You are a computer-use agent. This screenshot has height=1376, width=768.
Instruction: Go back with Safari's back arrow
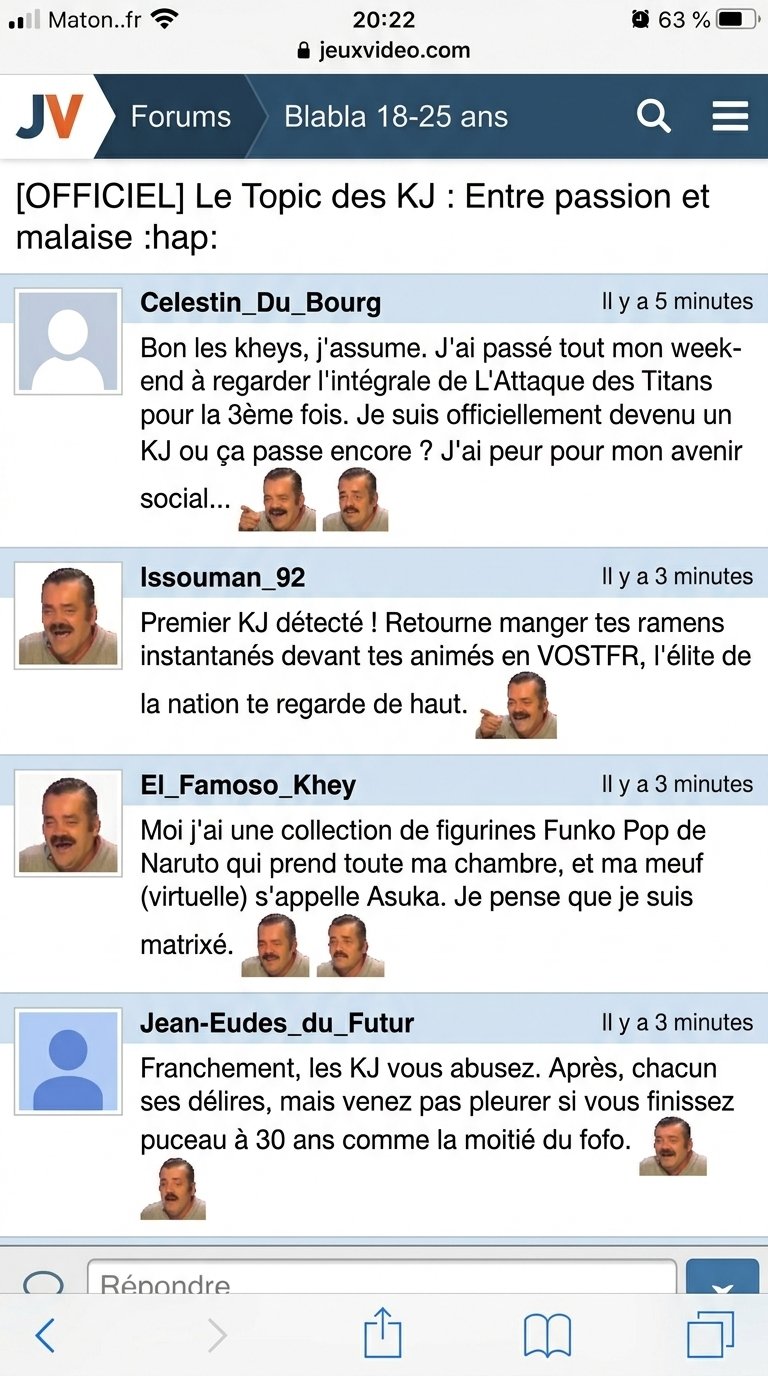tap(45, 1335)
